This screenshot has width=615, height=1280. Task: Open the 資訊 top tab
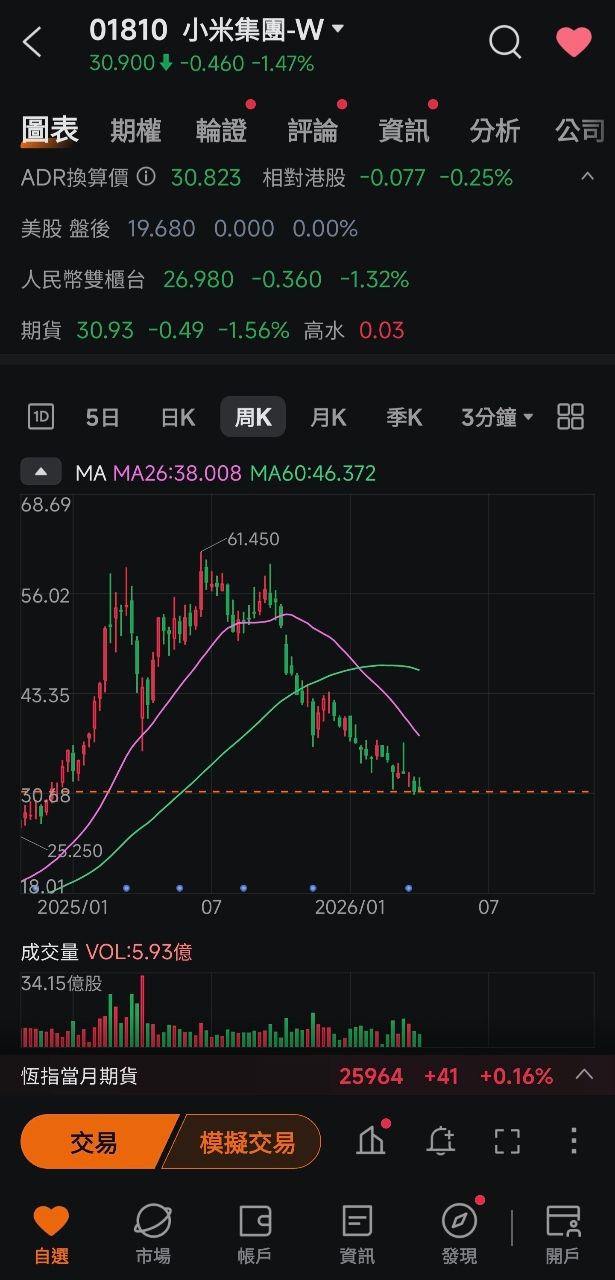pyautogui.click(x=403, y=130)
